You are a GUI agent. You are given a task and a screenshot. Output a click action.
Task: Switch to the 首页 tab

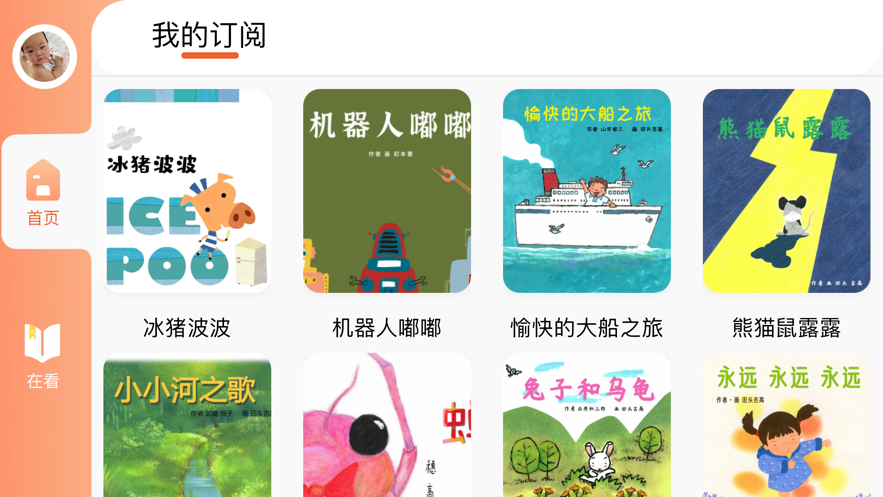tap(43, 193)
